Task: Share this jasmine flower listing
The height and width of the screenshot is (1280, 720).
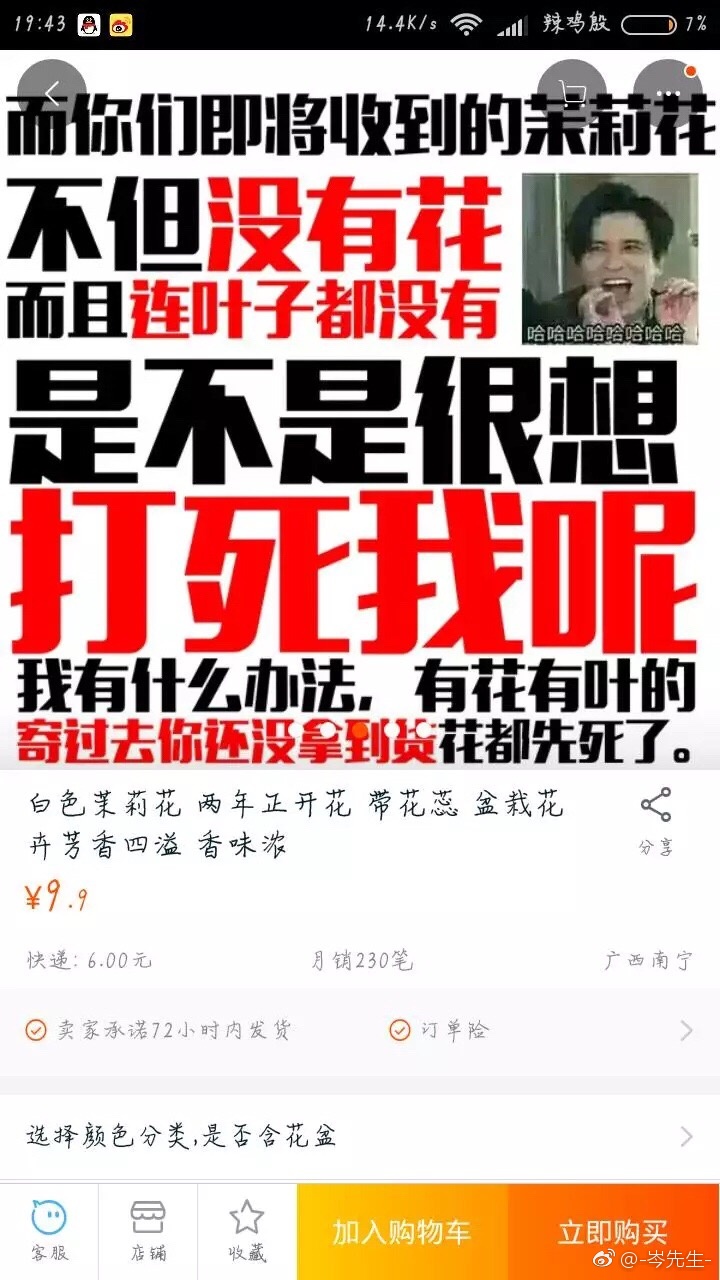Action: click(x=656, y=820)
